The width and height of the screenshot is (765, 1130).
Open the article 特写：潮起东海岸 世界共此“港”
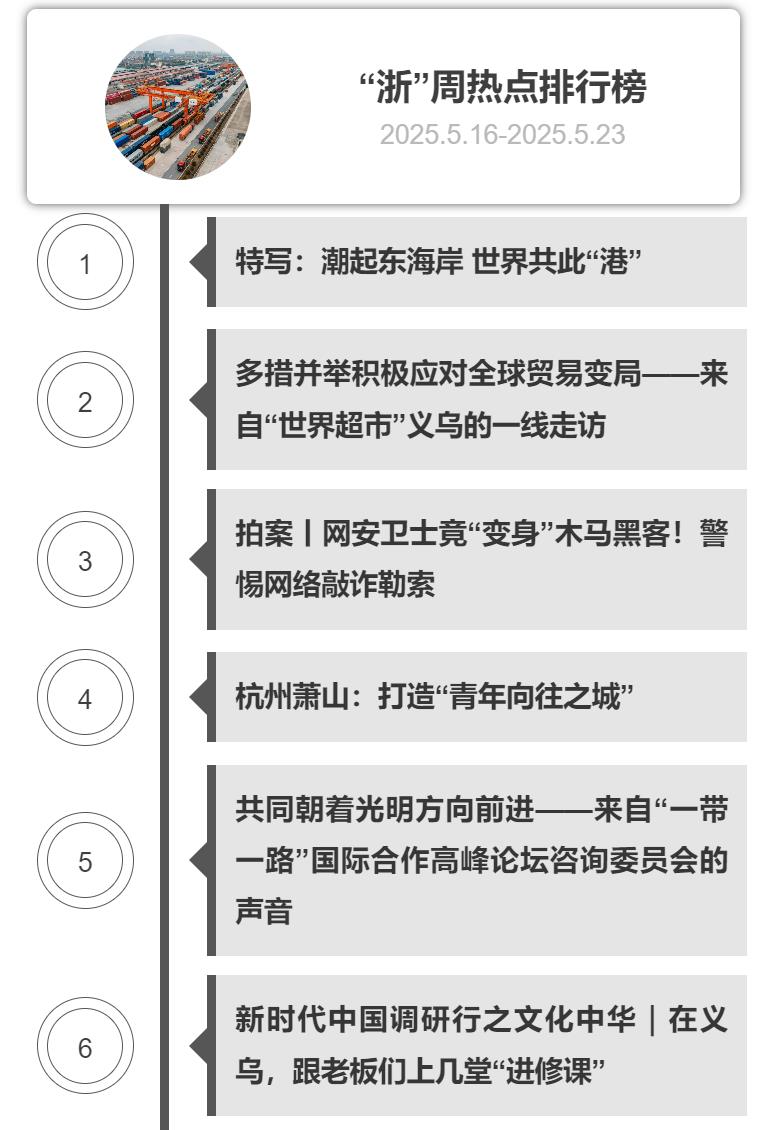438,263
